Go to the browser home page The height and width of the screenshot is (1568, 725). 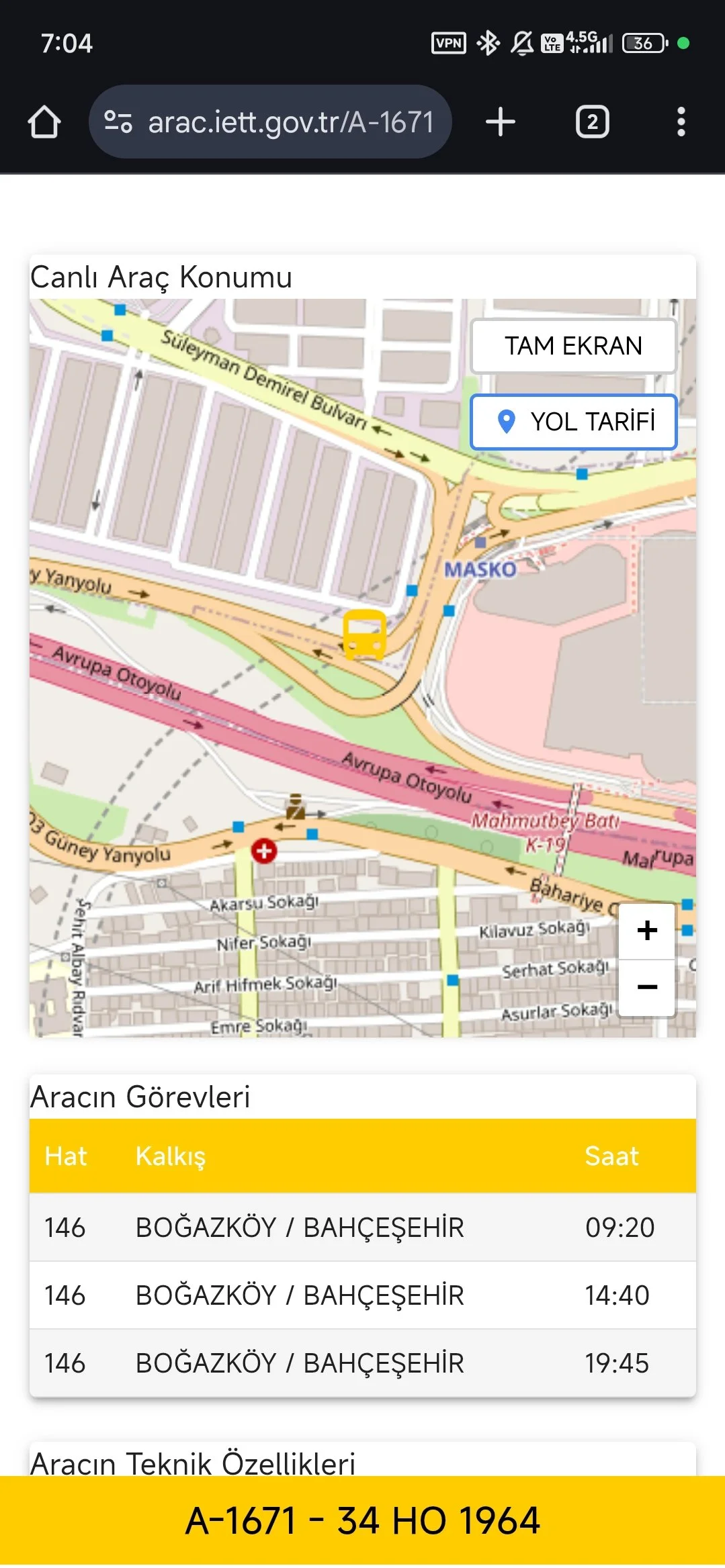point(44,122)
